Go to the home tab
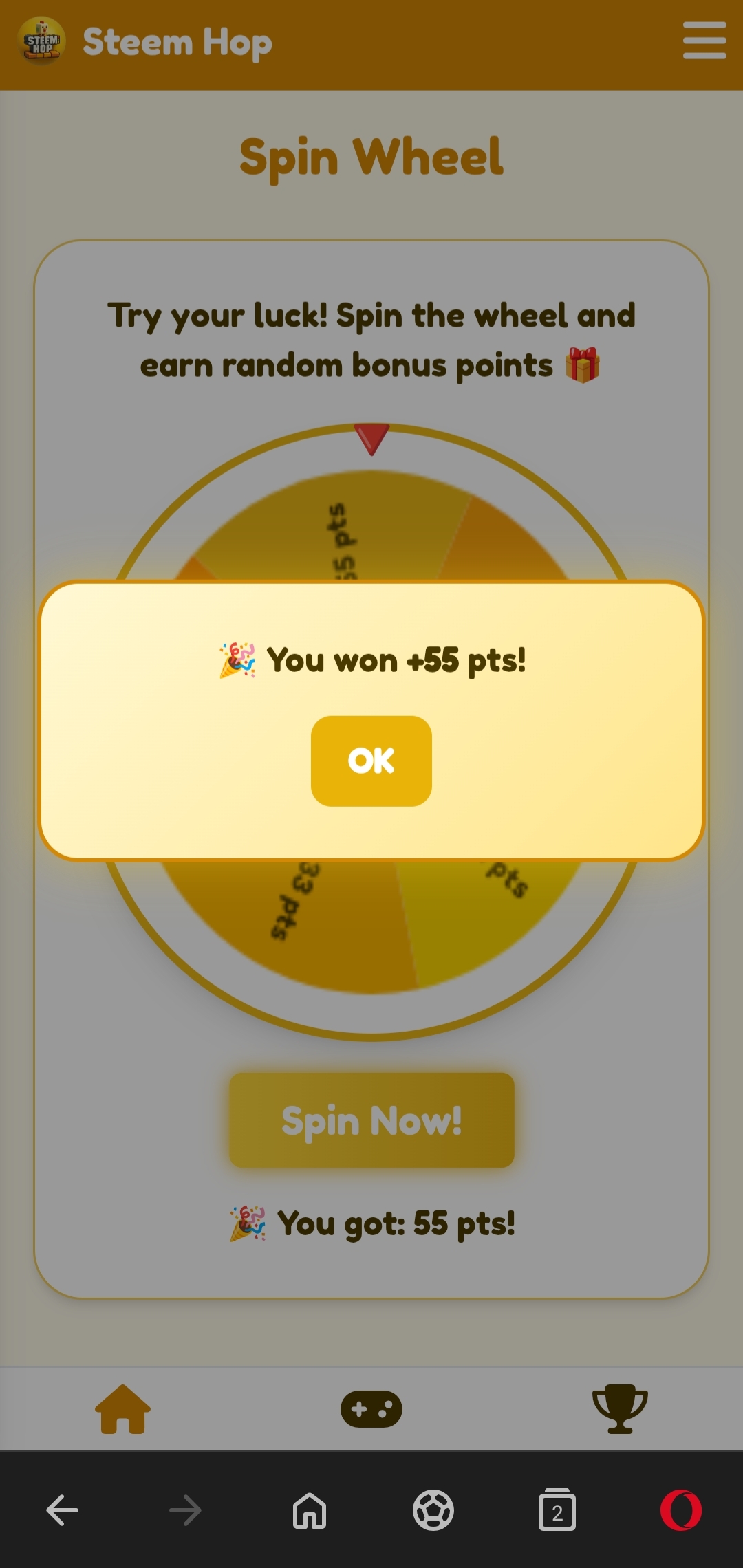The image size is (743, 1568). click(x=123, y=1409)
